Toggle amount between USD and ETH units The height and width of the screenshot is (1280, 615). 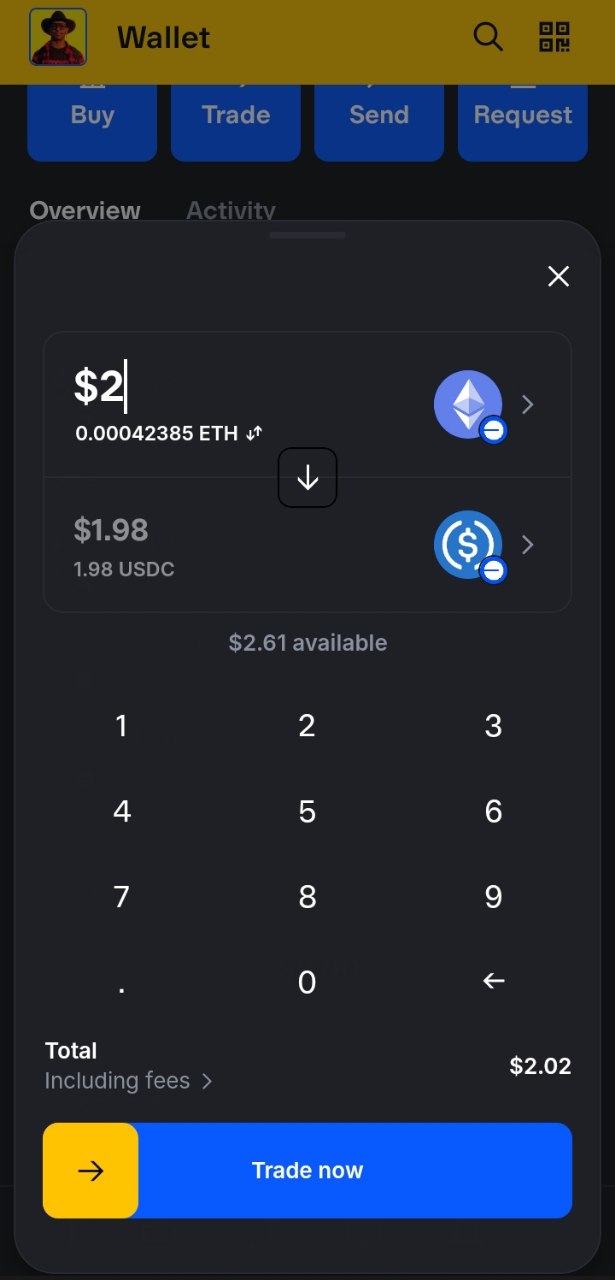click(255, 433)
